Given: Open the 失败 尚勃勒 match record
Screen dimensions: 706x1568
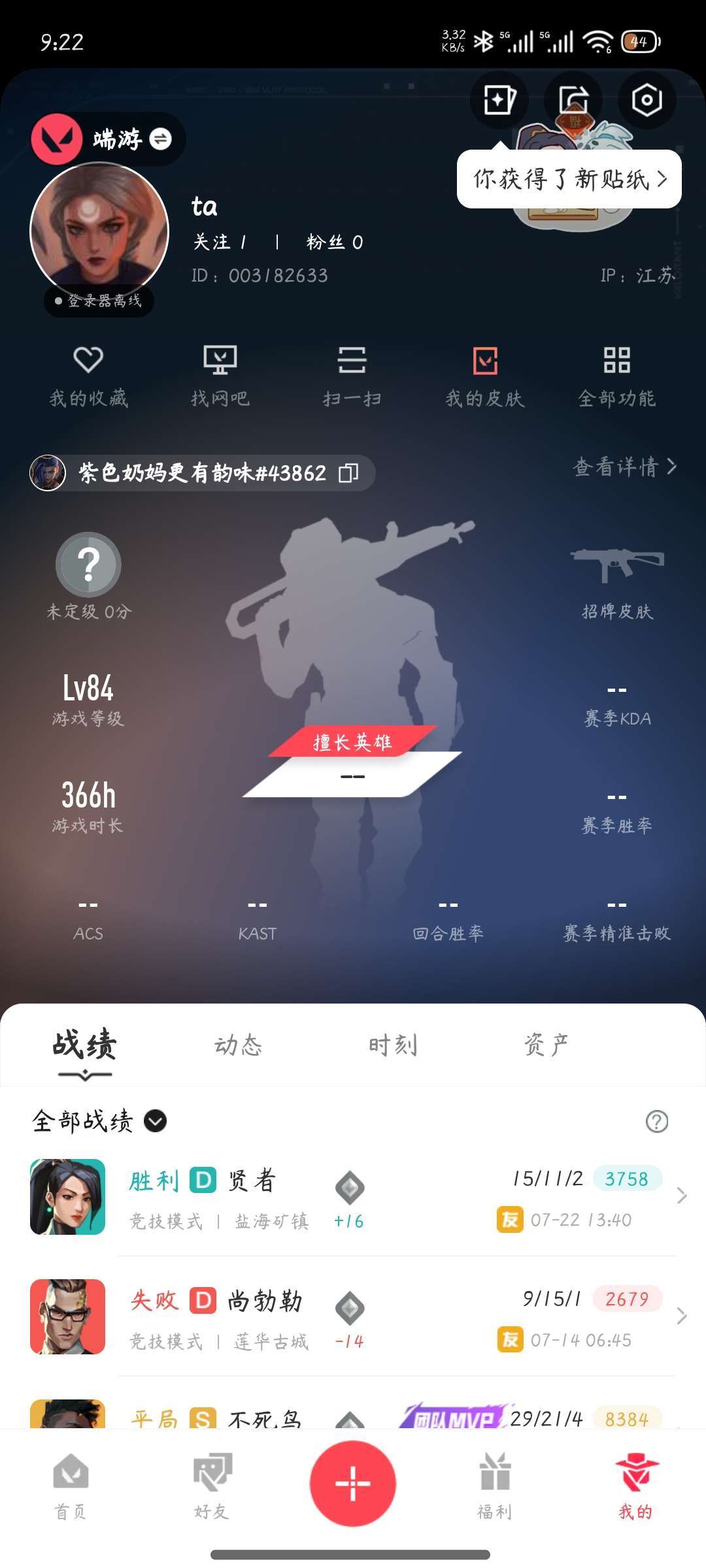Looking at the screenshot, I should point(353,1317).
